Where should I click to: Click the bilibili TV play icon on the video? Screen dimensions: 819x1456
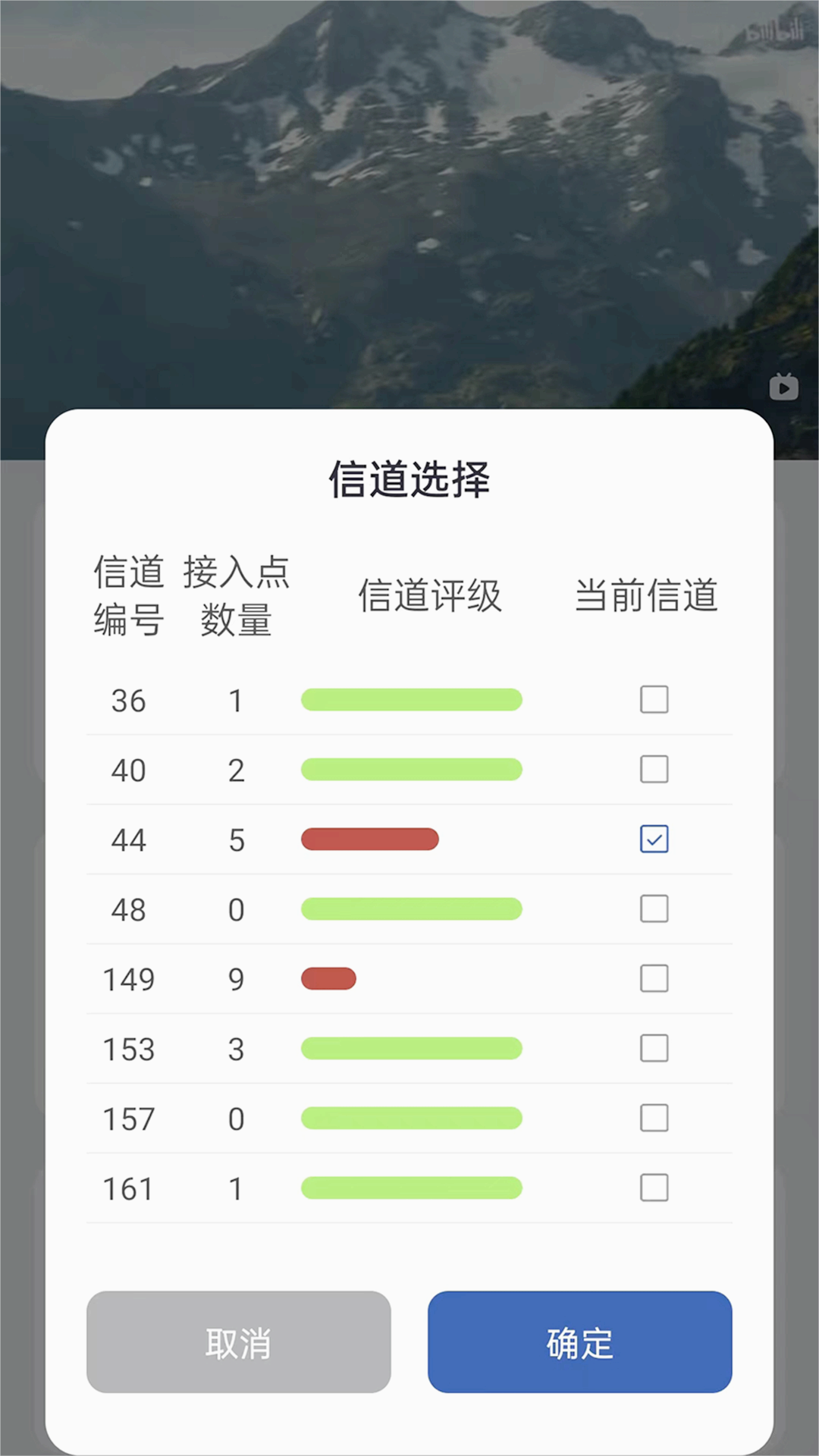(783, 388)
